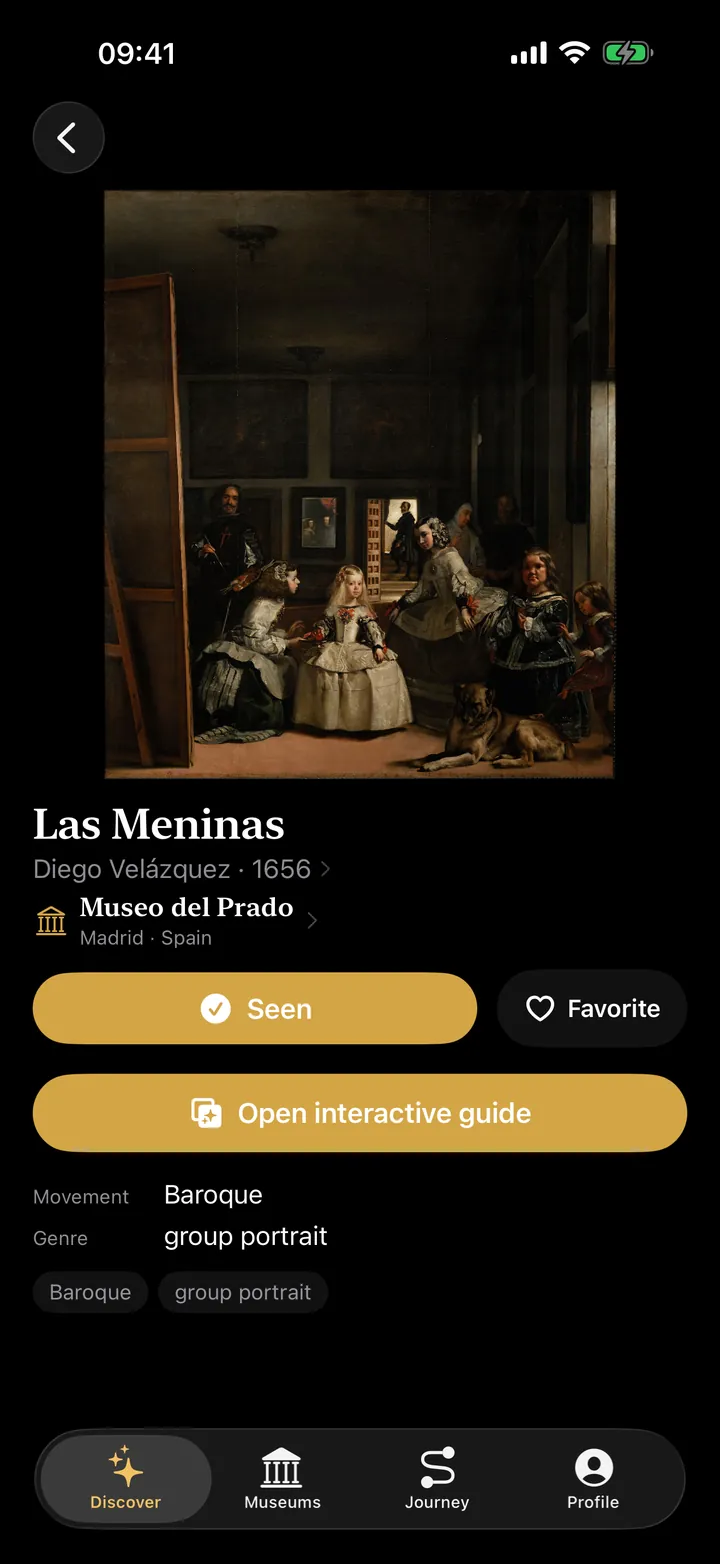The width and height of the screenshot is (720, 1564).
Task: Open interactive guide
Action: pos(360,1113)
